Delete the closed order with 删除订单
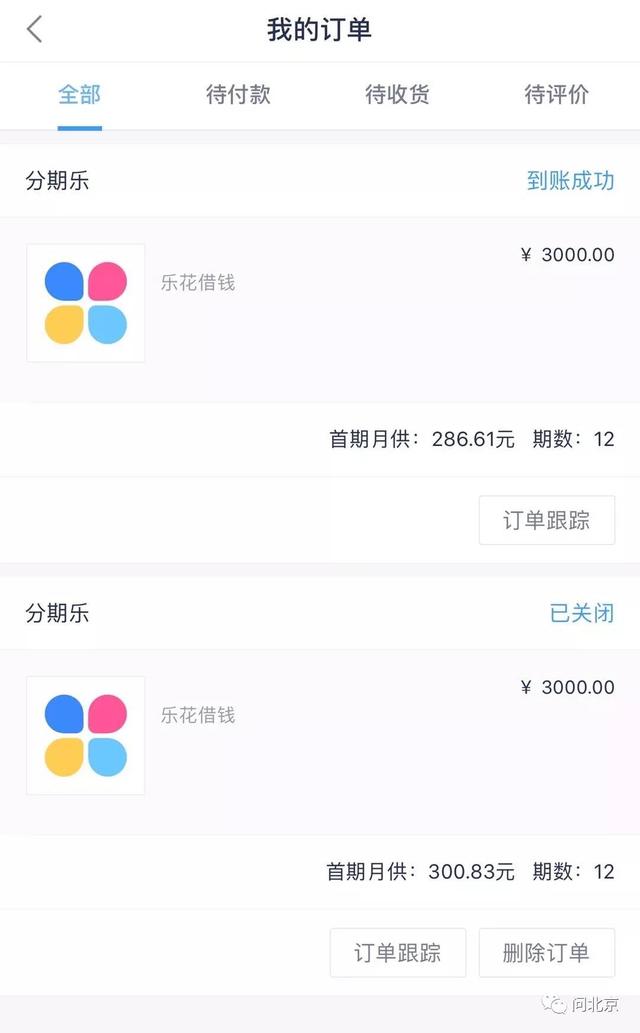The height and width of the screenshot is (1033, 640). pos(546,953)
